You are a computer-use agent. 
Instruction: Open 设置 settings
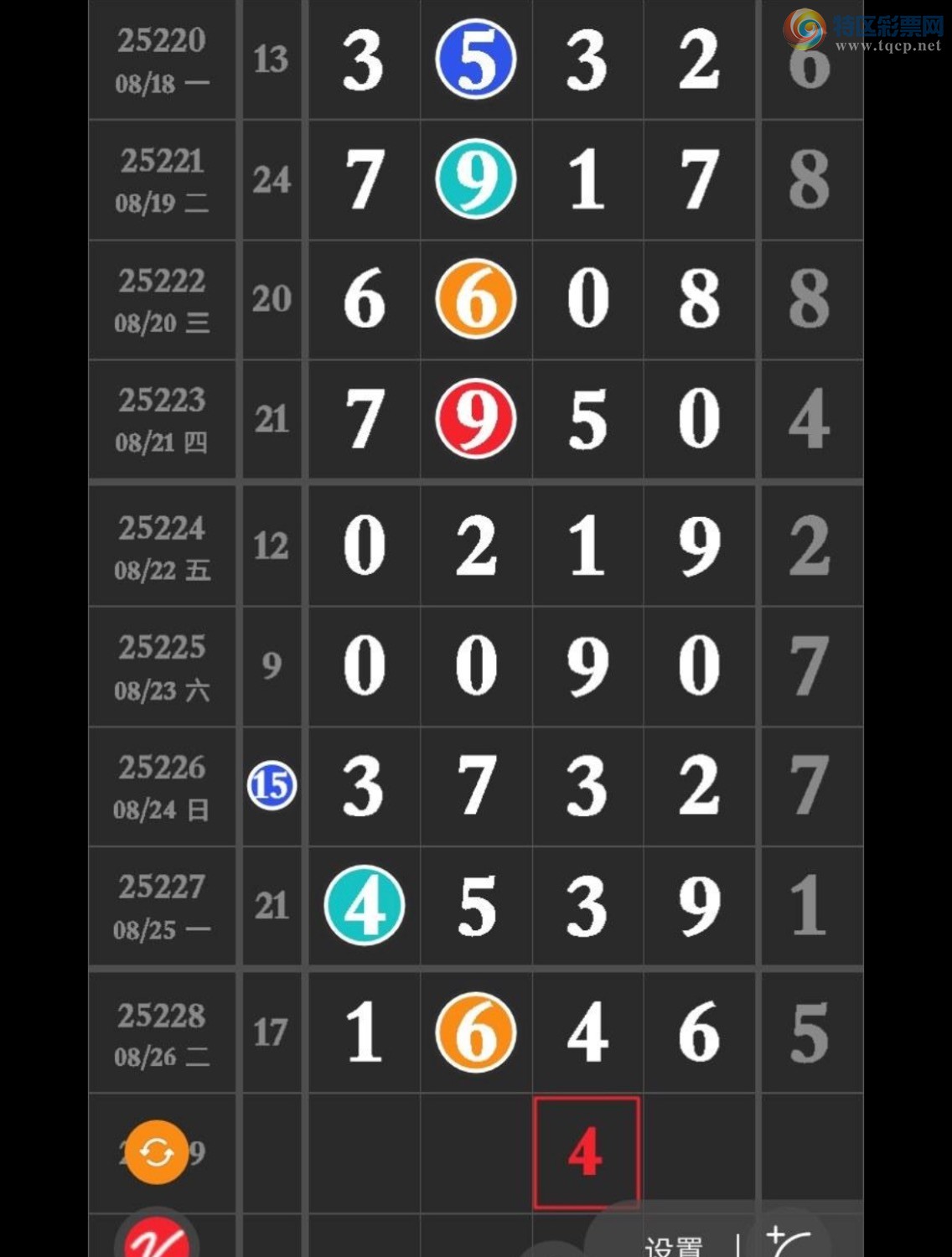(x=673, y=1246)
